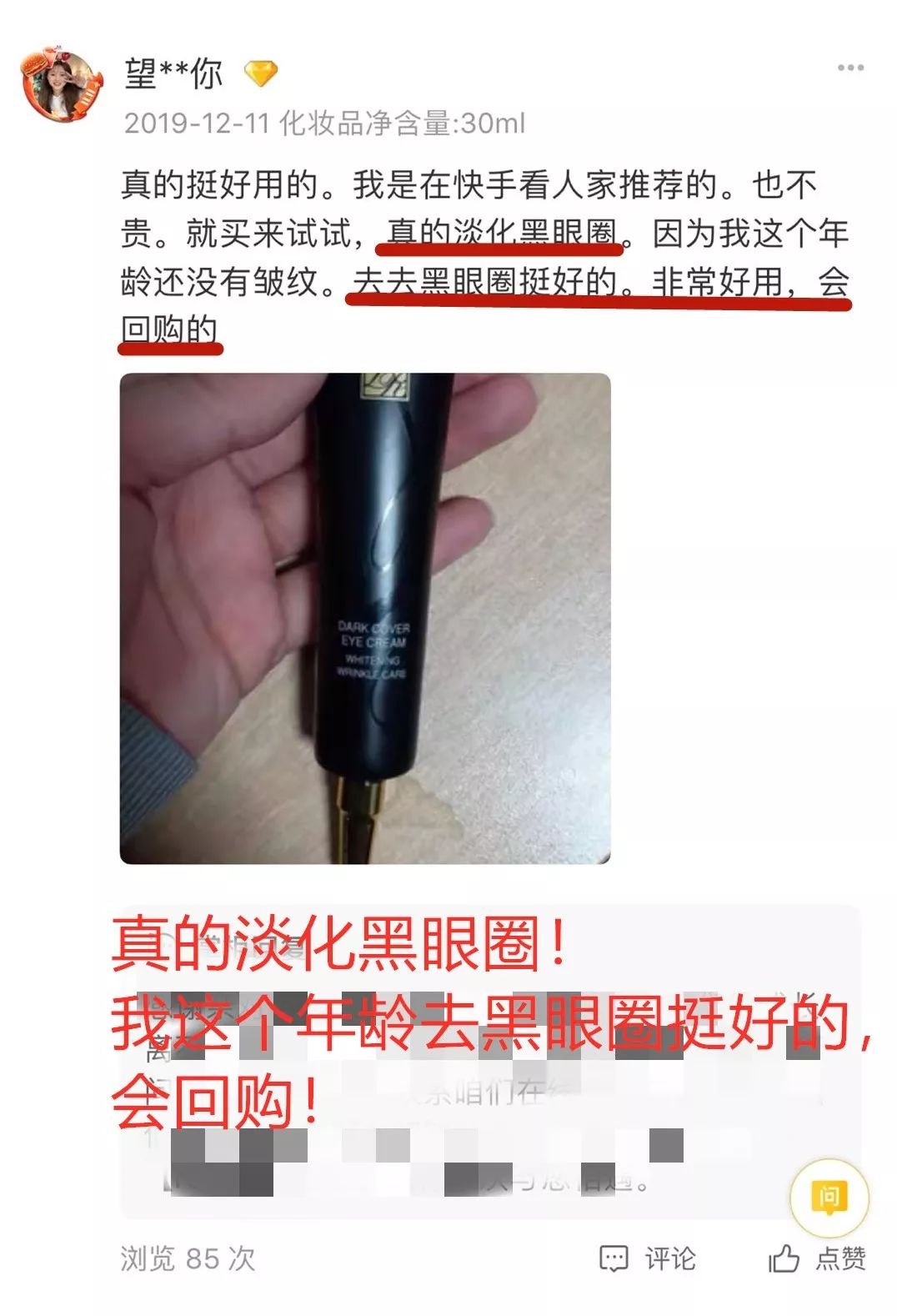Open 评论 to comment on review

click(649, 1258)
